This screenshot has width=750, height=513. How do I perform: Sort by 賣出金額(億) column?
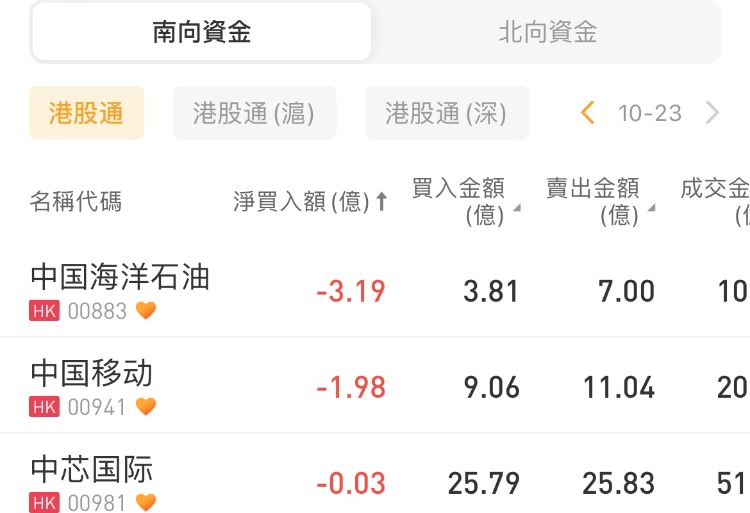coord(600,201)
